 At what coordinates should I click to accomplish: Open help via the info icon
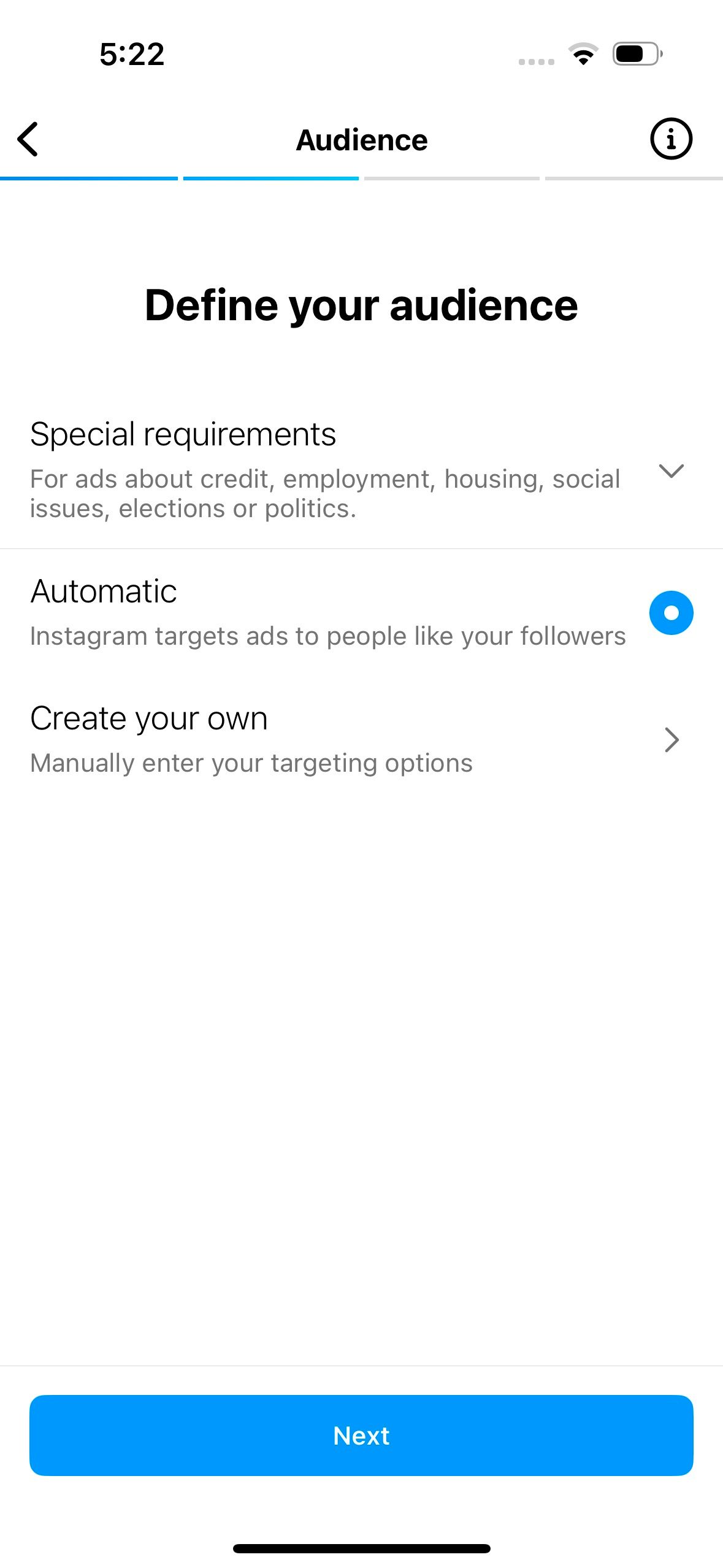pyautogui.click(x=670, y=139)
